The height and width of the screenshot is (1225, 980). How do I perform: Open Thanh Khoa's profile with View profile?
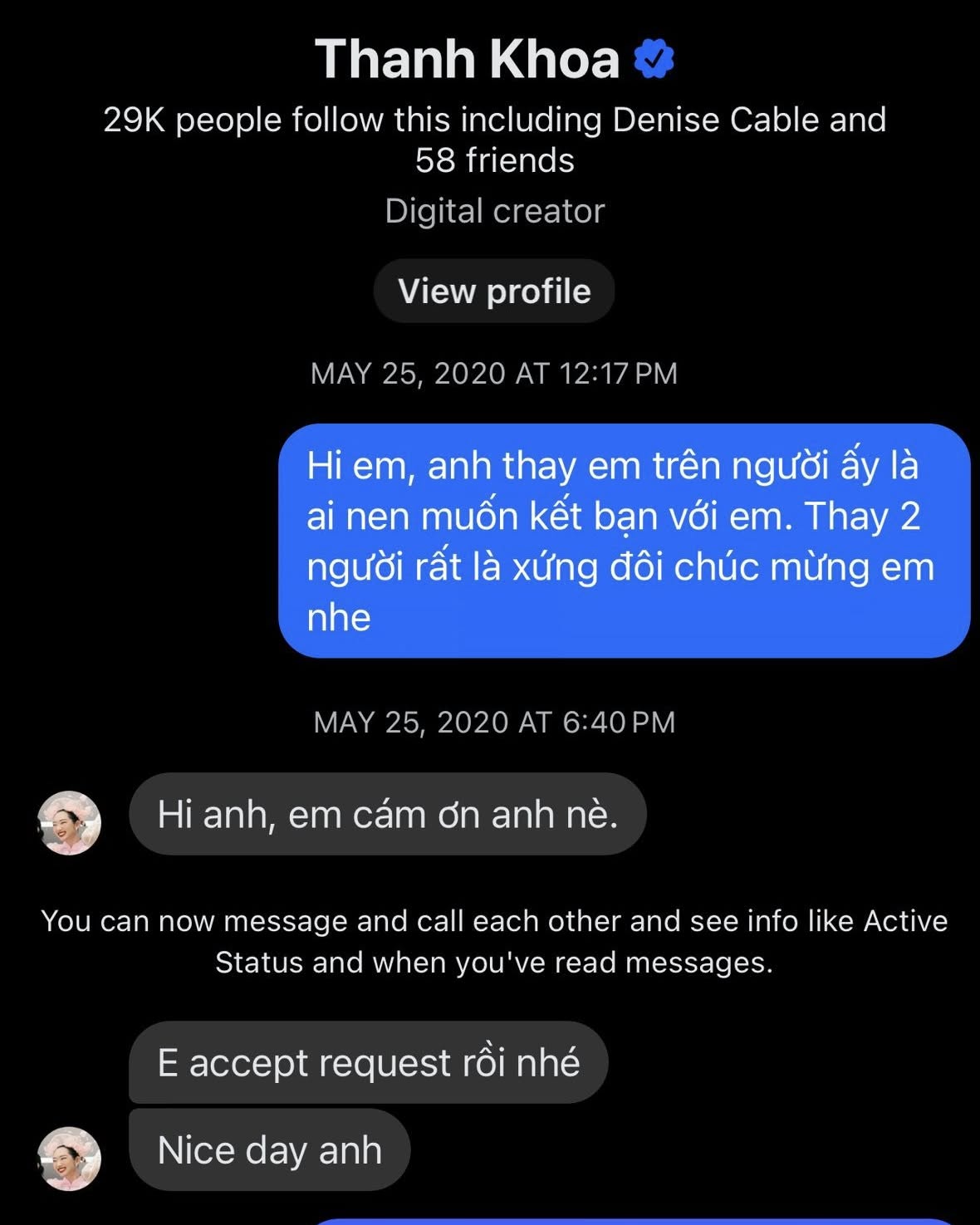493,292
